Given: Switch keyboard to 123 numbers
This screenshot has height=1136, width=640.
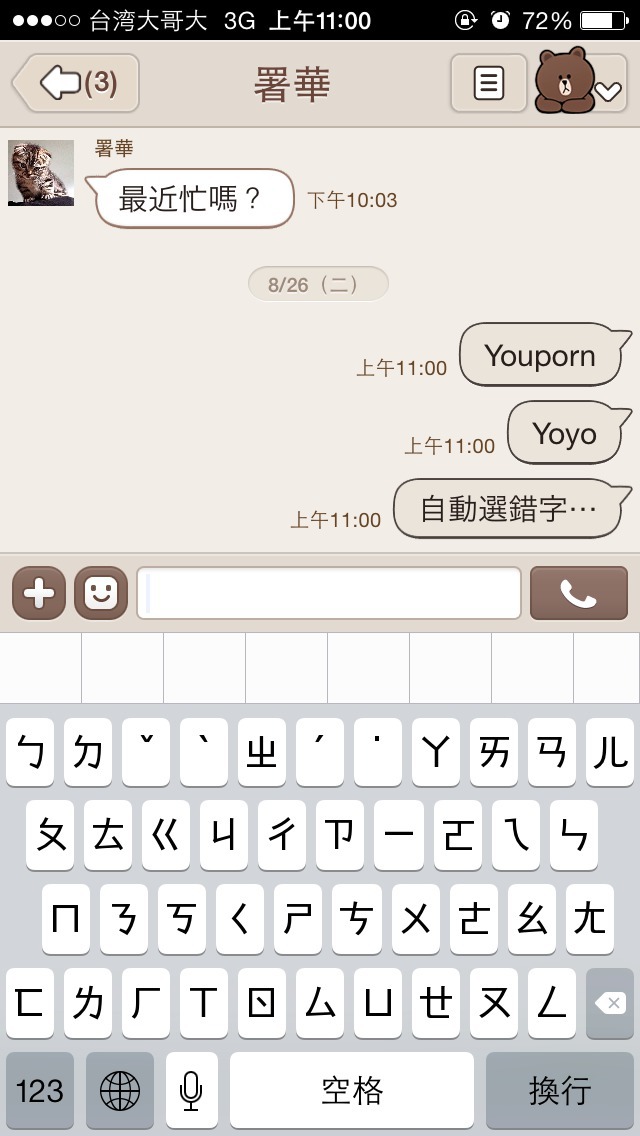Looking at the screenshot, I should click(x=40, y=1090).
